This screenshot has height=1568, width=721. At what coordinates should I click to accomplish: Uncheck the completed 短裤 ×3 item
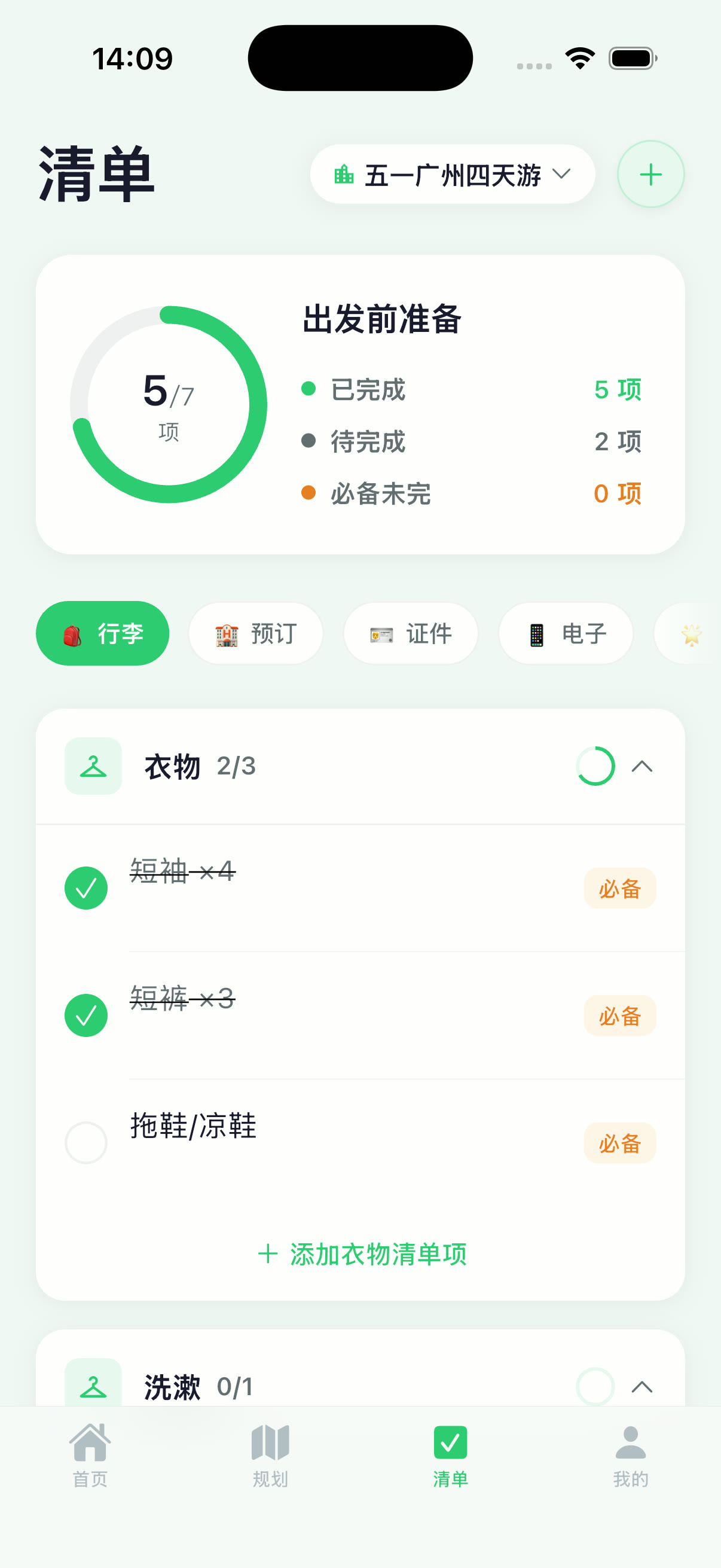coord(85,1015)
